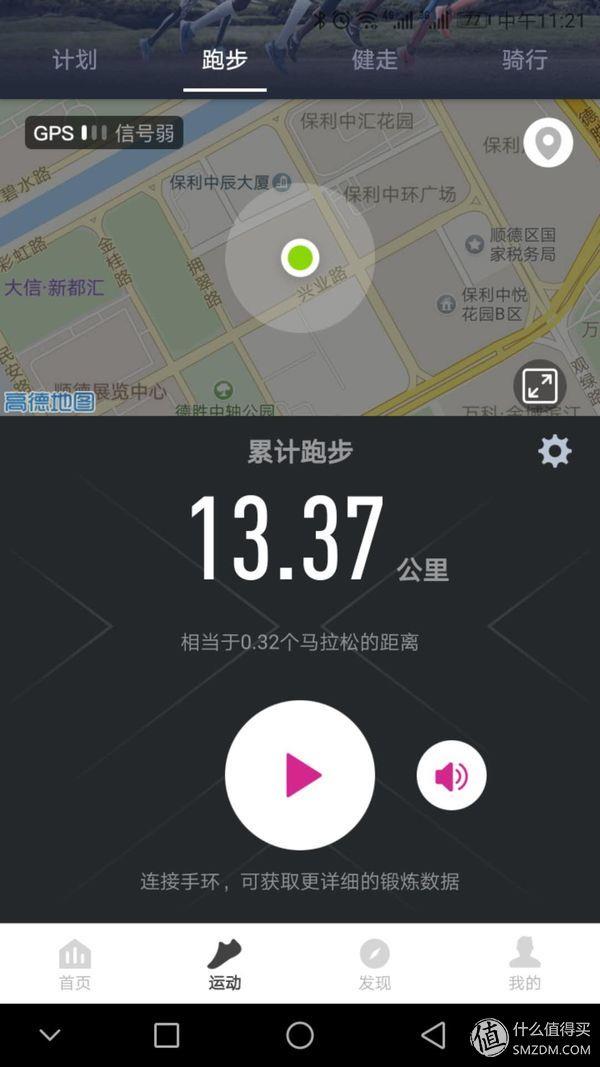Open the running settings gear
This screenshot has width=600, height=1067.
(x=555, y=451)
